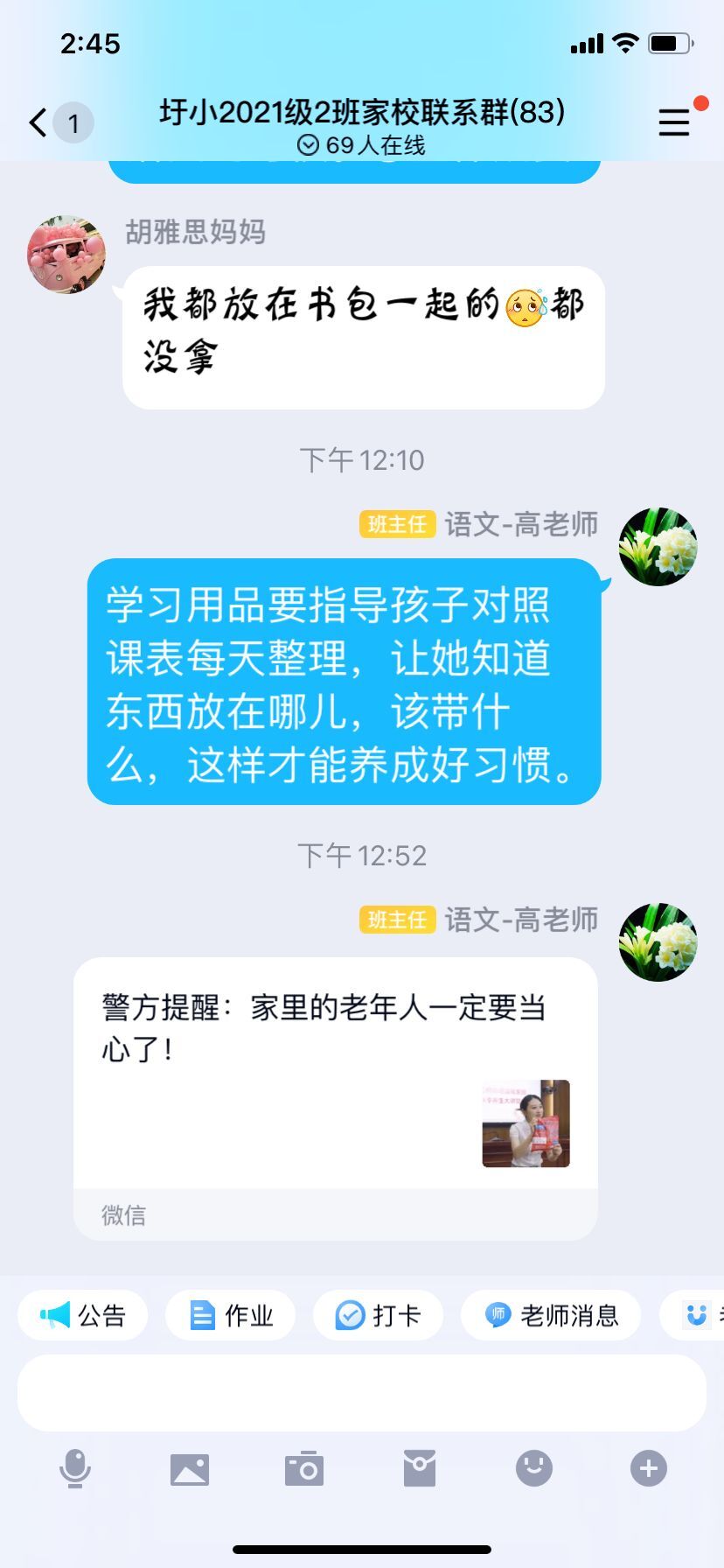Open the emoji sticker panel
This screenshot has height=1568, width=724.
click(534, 1468)
